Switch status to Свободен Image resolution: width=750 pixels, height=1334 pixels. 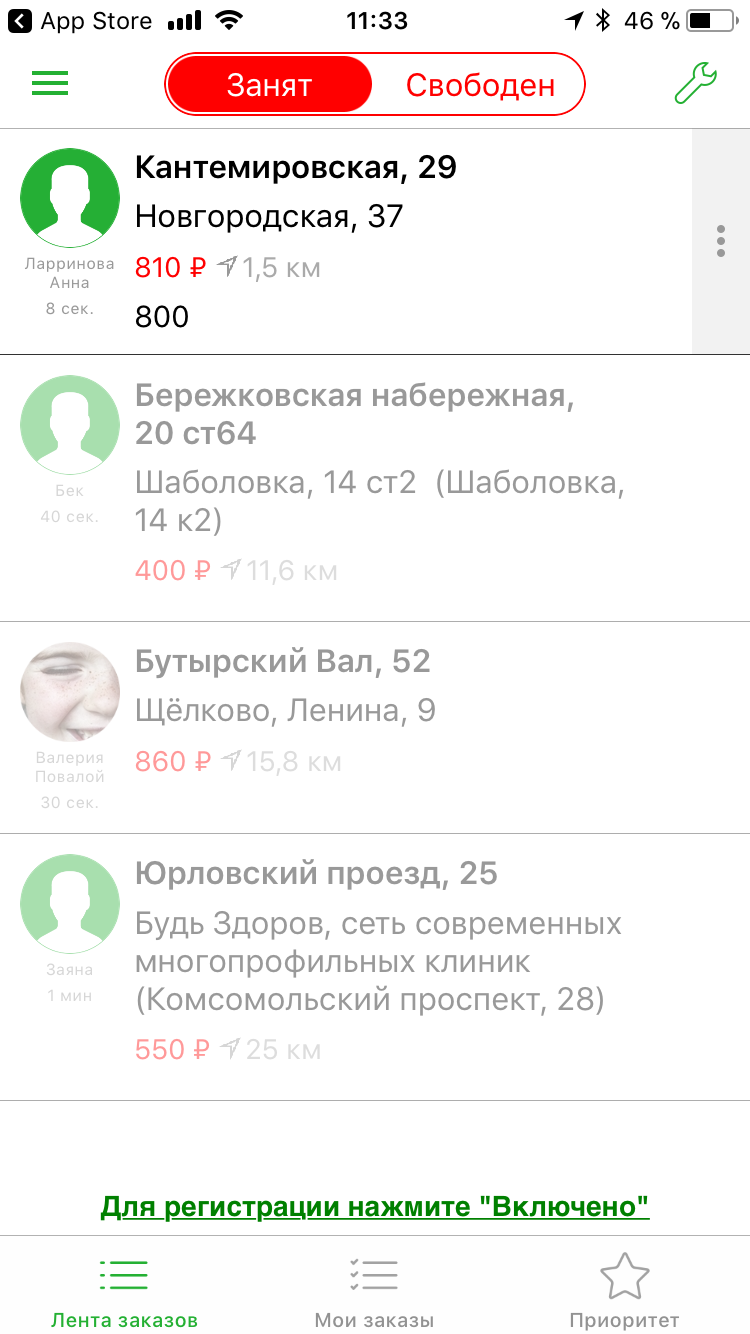tap(479, 85)
